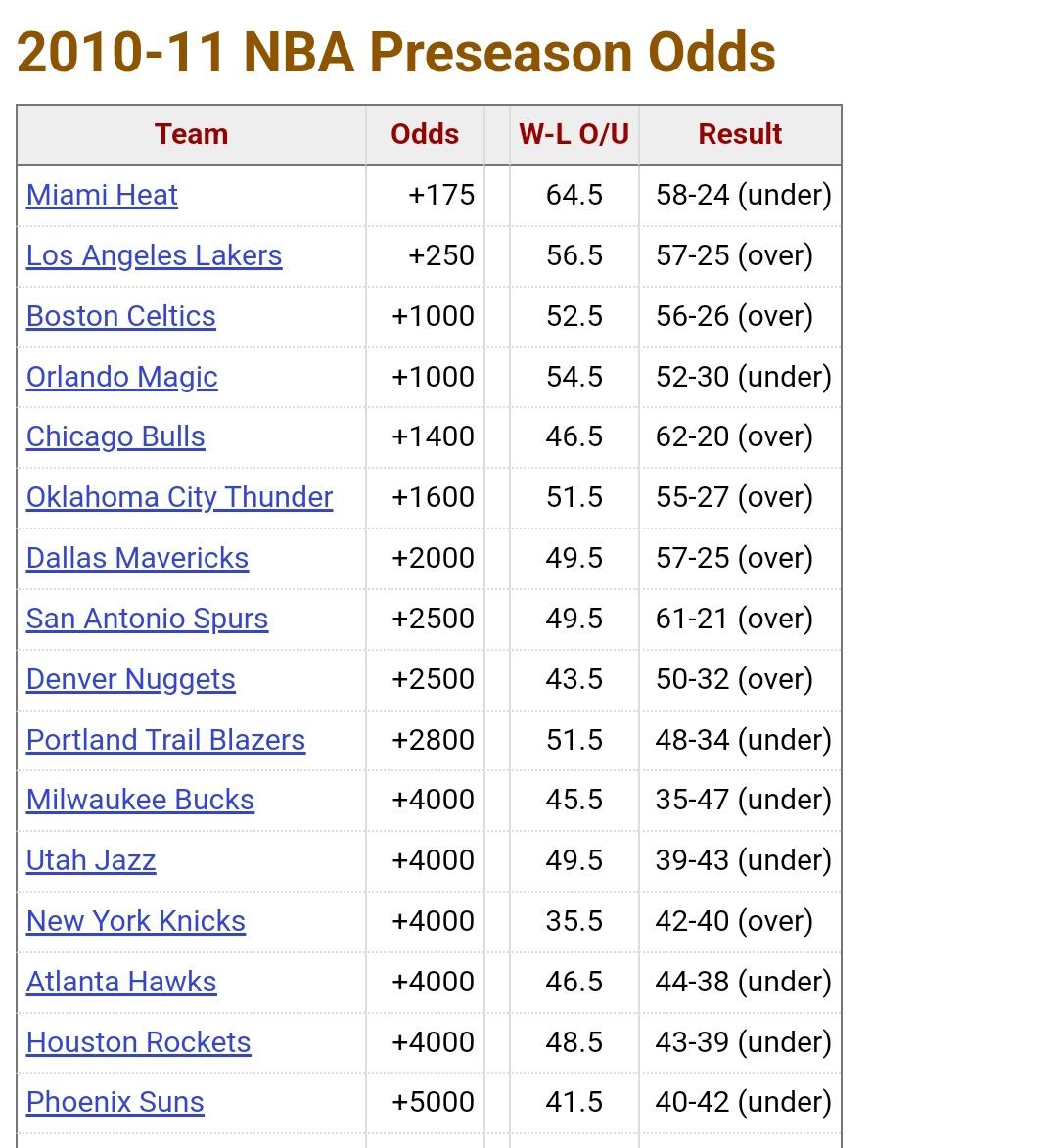Image resolution: width=1057 pixels, height=1148 pixels.
Task: View the Orlando Magic team link
Action: click(121, 377)
